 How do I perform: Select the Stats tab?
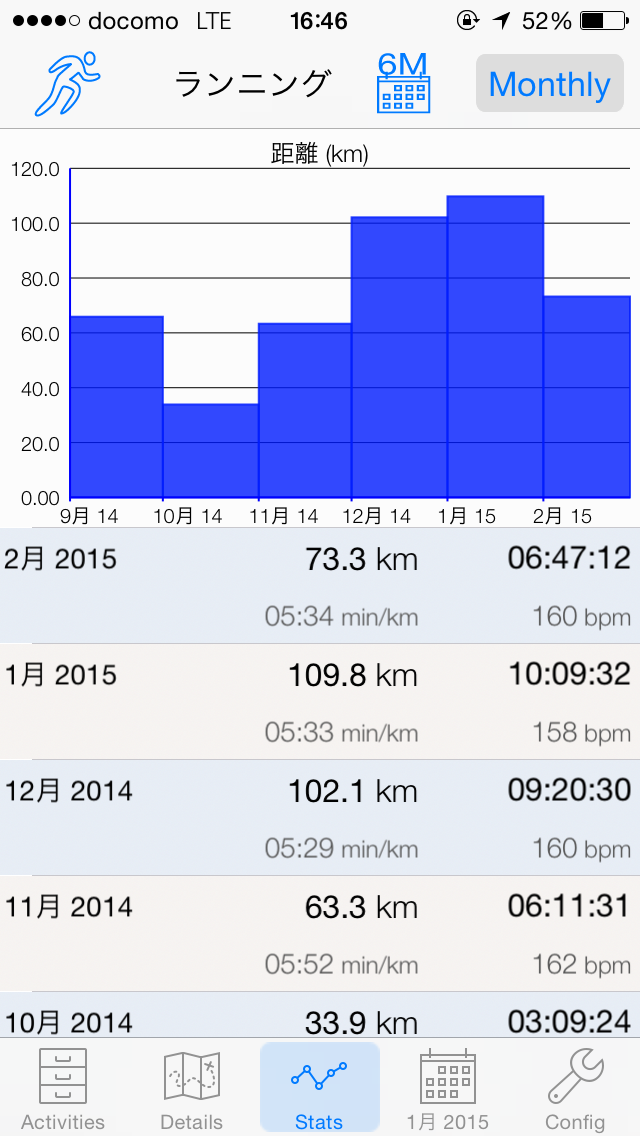(x=320, y=1087)
